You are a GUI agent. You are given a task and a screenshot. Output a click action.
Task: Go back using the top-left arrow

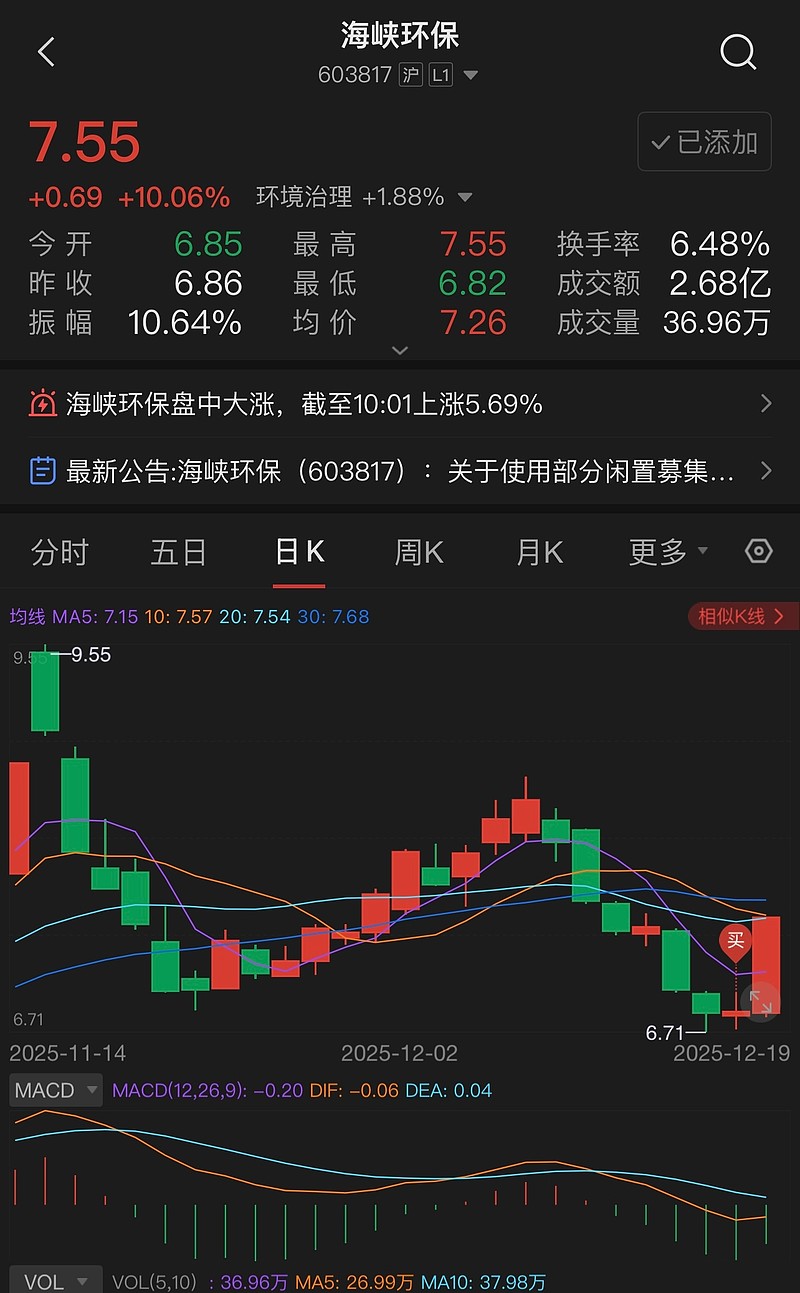point(46,52)
